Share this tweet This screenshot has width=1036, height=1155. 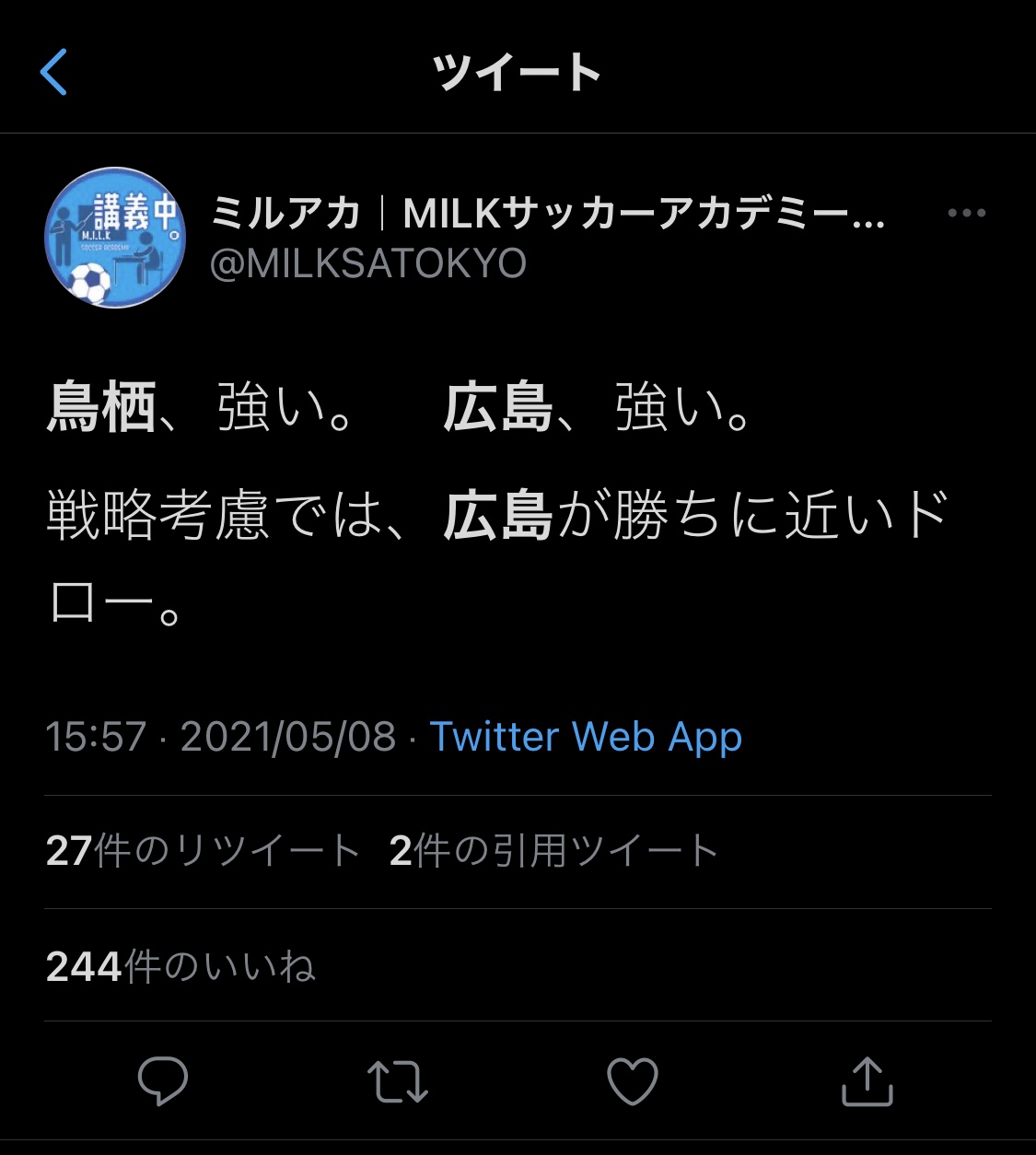point(867,1080)
